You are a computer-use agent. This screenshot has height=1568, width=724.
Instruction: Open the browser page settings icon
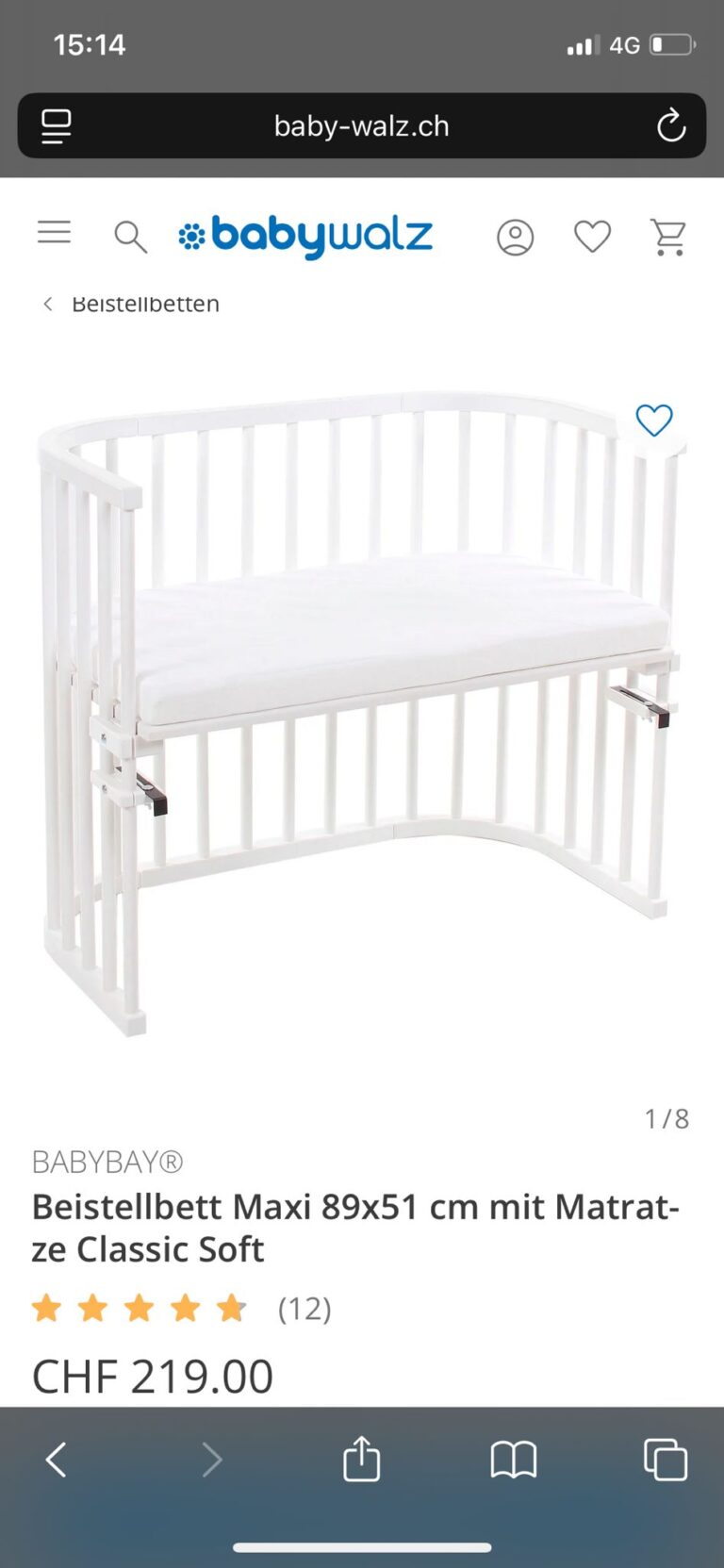click(x=57, y=125)
